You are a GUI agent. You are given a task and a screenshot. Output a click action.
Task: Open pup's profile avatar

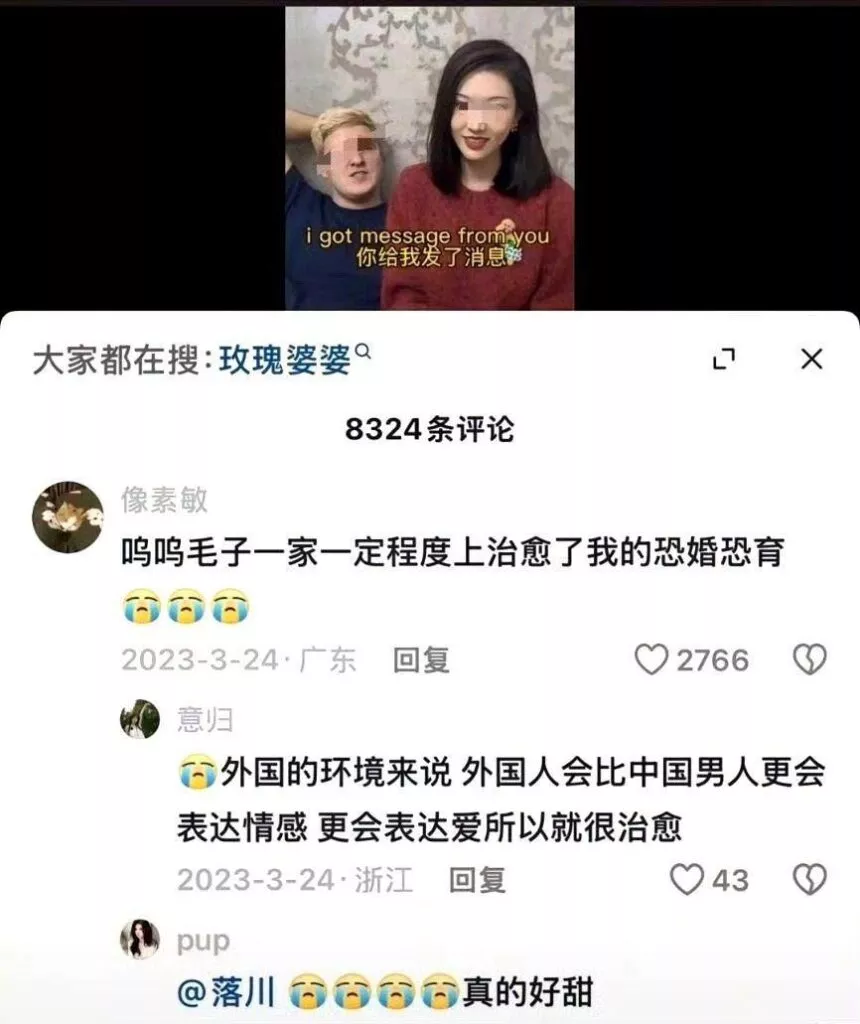click(140, 940)
